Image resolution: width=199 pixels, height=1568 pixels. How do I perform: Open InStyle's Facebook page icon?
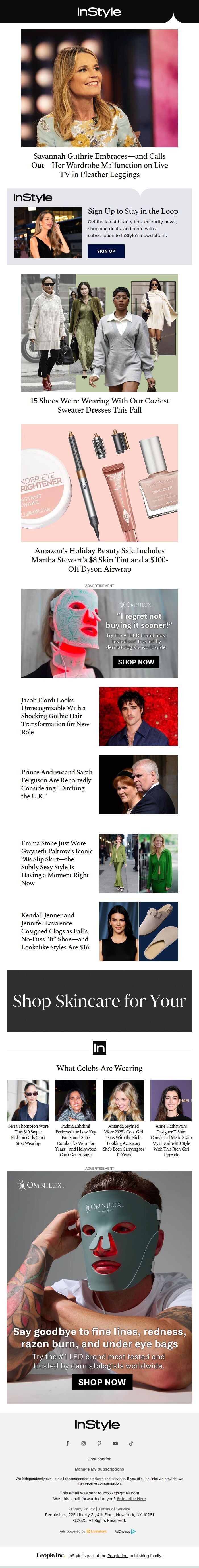pyautogui.click(x=67, y=1443)
